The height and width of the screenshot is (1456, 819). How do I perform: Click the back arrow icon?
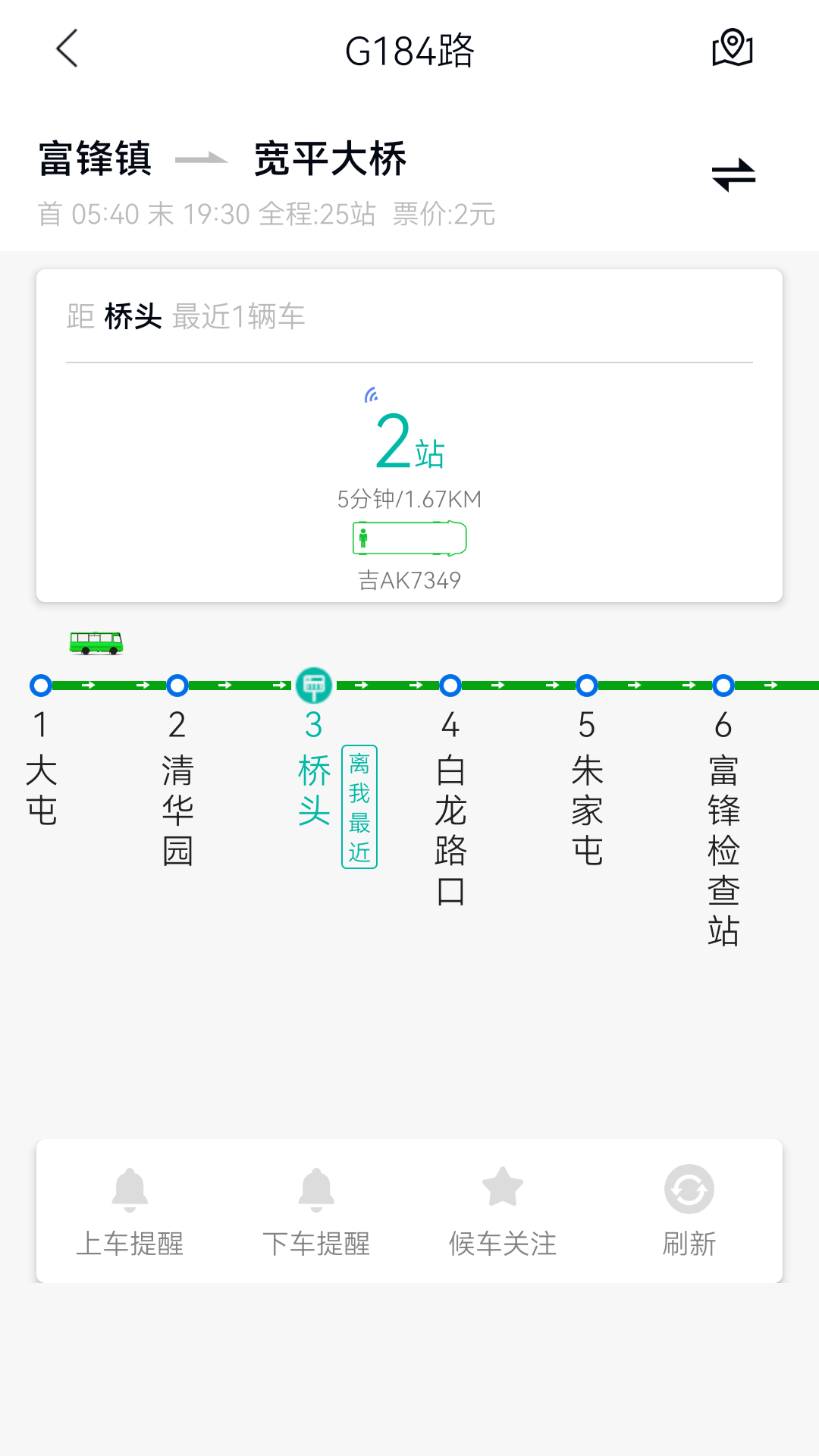point(67,49)
